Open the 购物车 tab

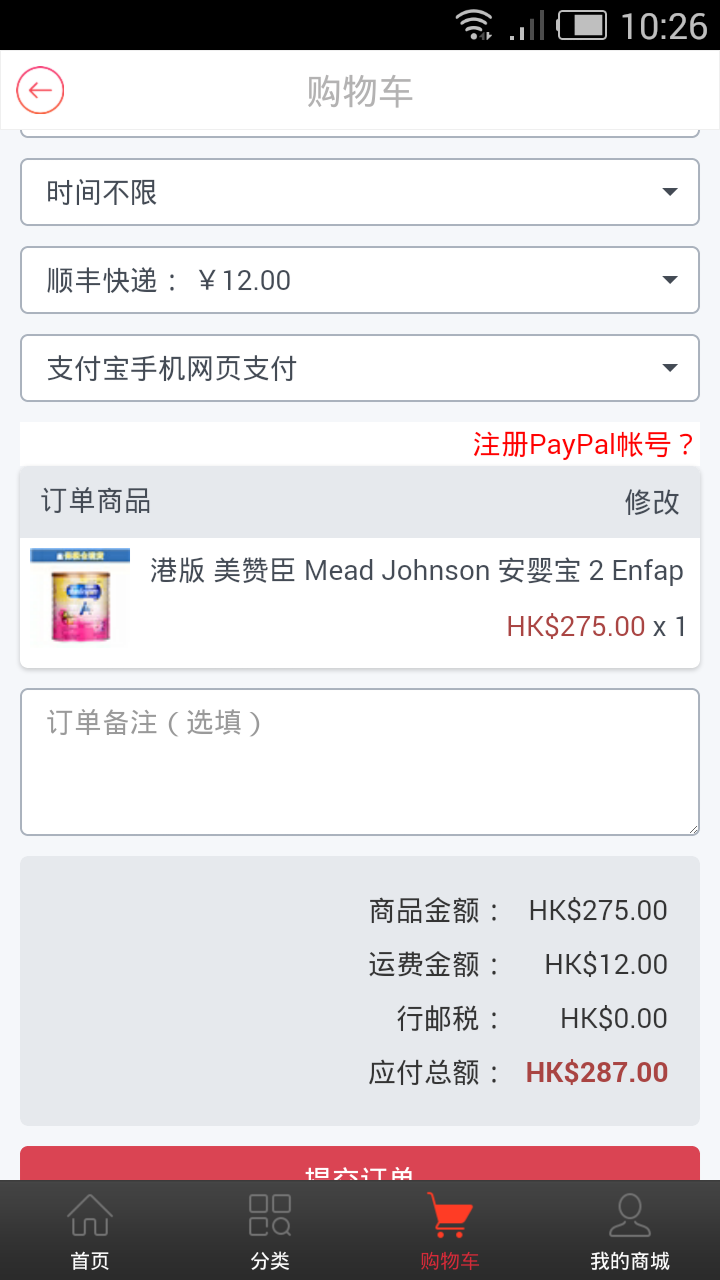[x=450, y=1231]
